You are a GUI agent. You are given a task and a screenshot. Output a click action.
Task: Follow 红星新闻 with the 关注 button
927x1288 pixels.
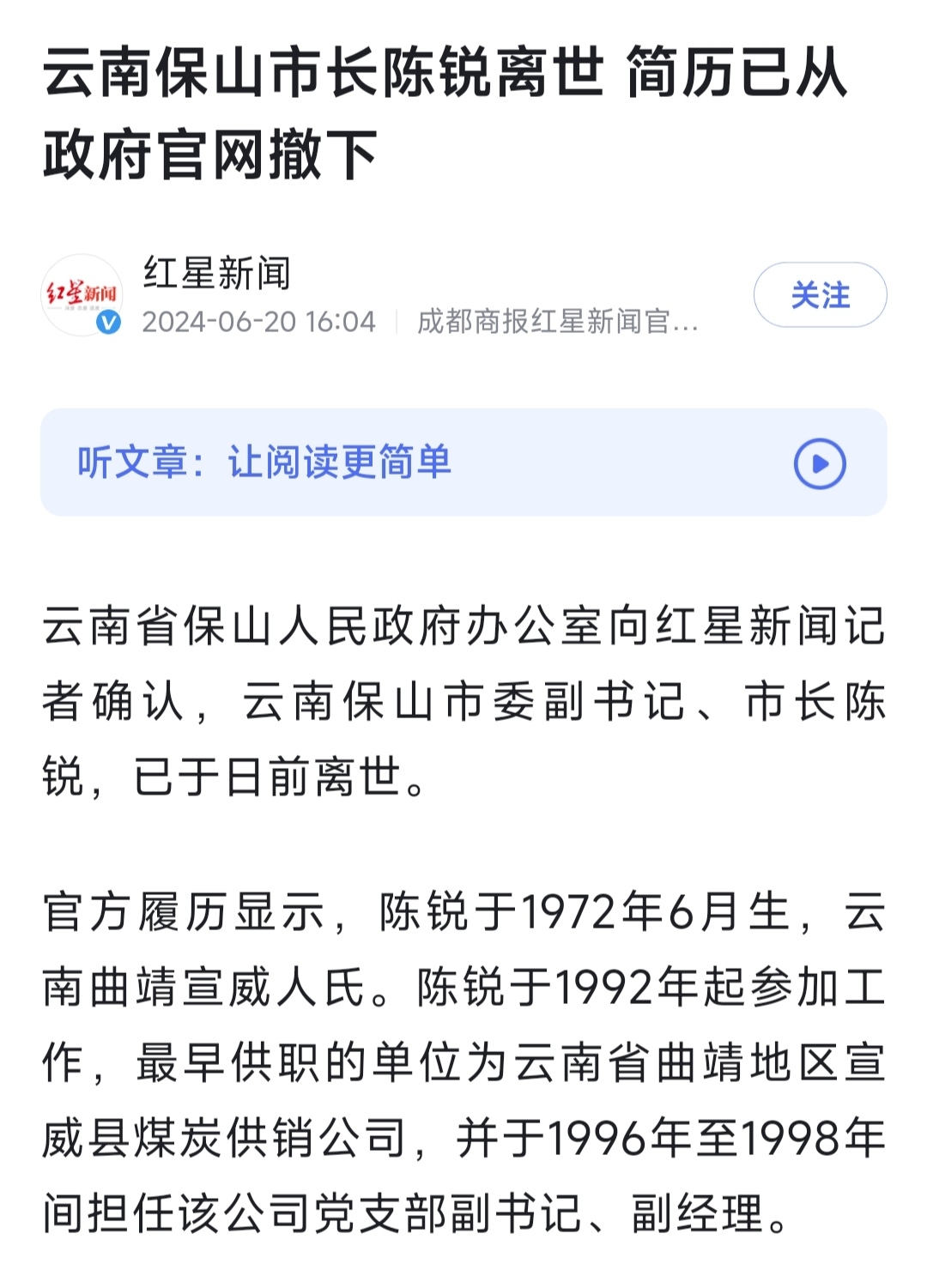820,295
